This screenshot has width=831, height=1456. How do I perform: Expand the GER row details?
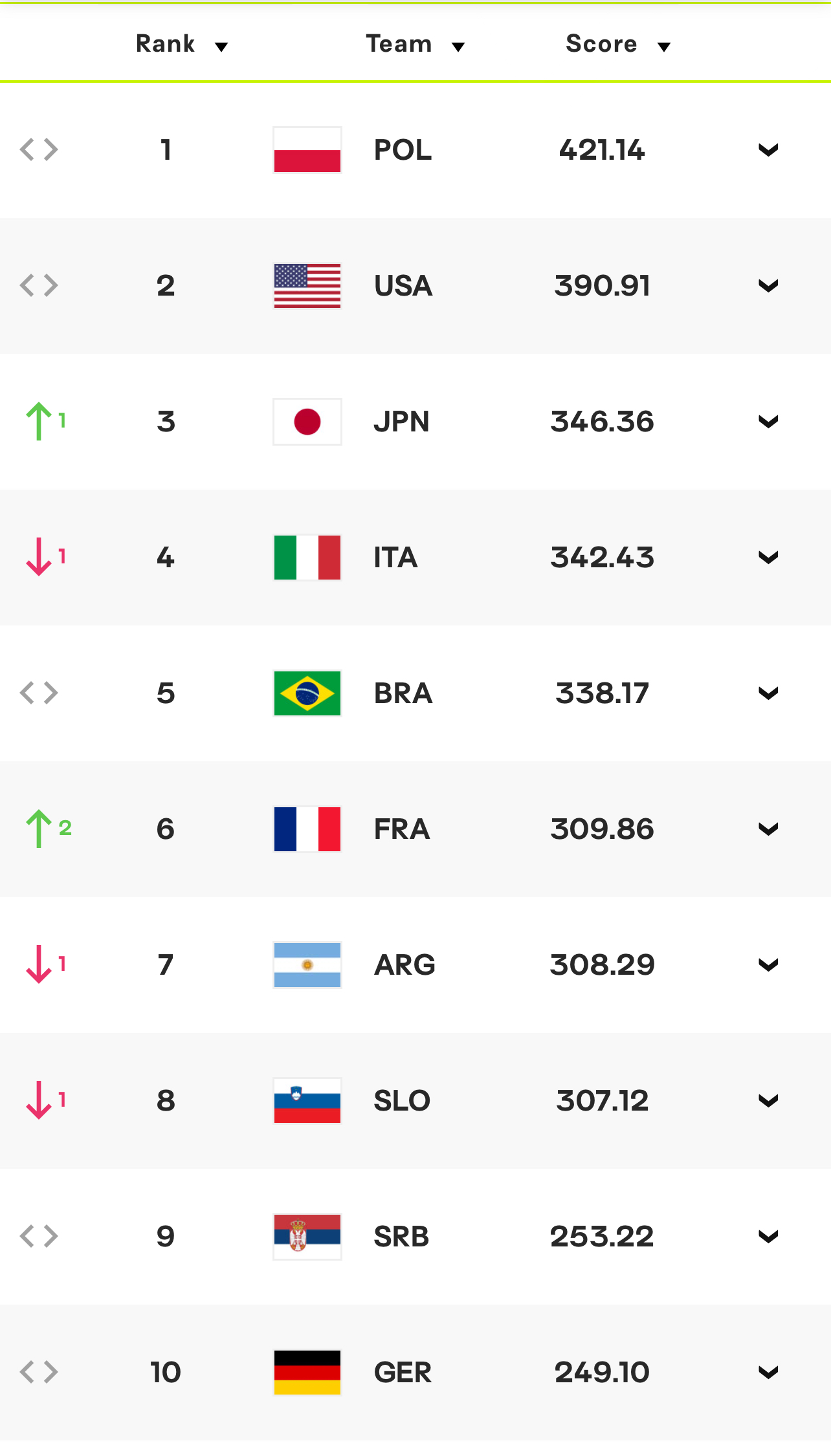(x=768, y=1373)
